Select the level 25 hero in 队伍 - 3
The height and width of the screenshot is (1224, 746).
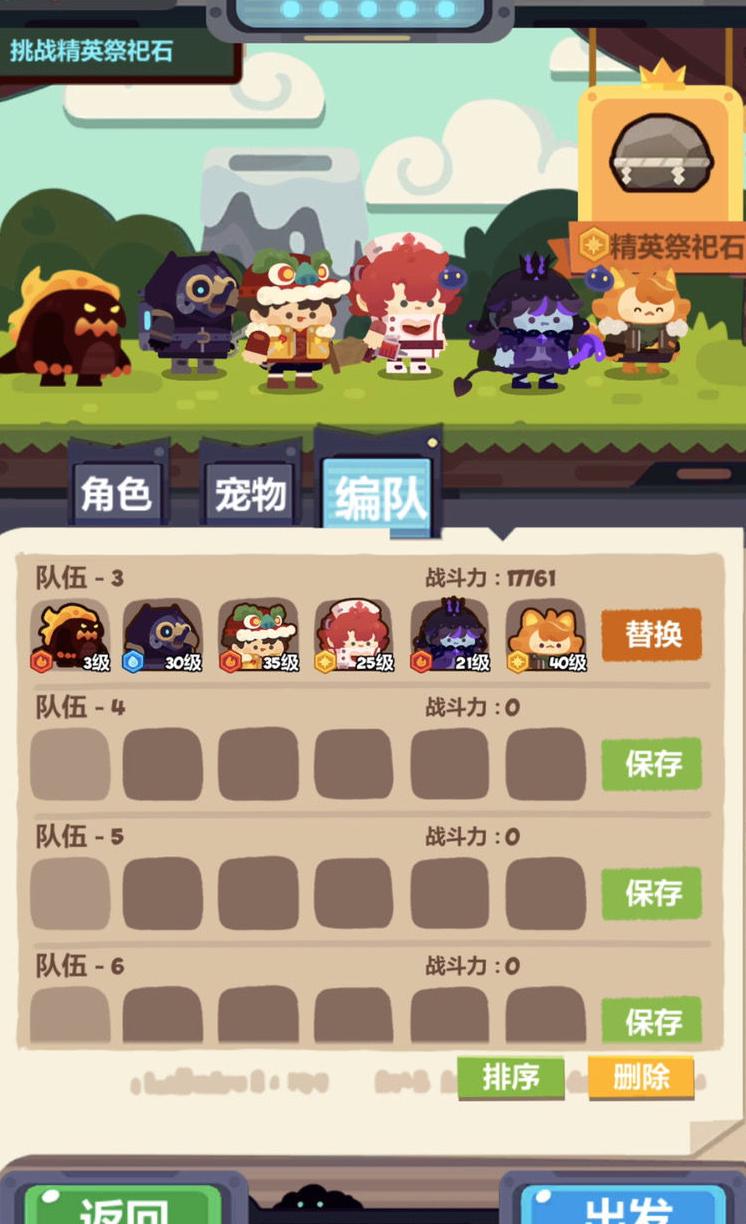tap(354, 636)
